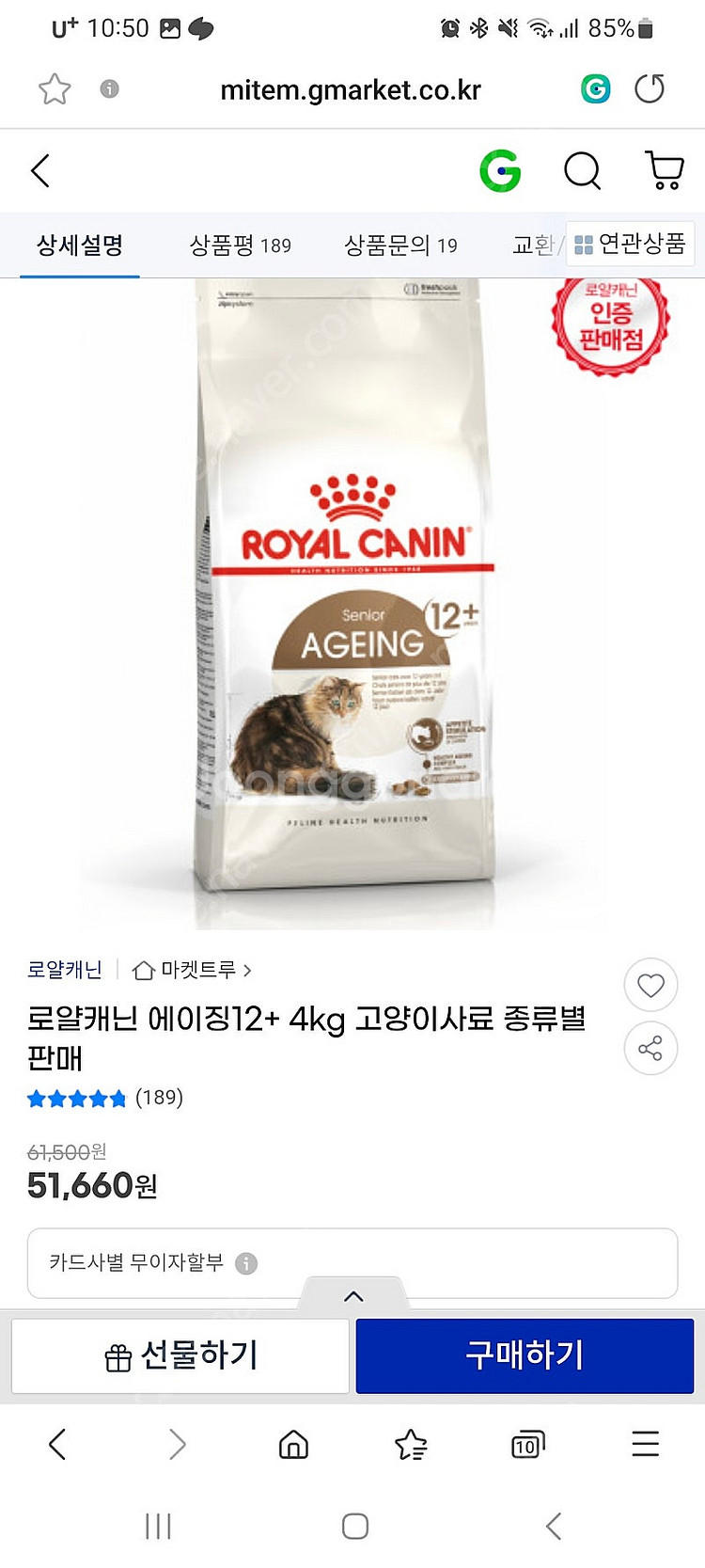Open the shopping cart
Screen dimensions: 705x1568
(x=665, y=171)
